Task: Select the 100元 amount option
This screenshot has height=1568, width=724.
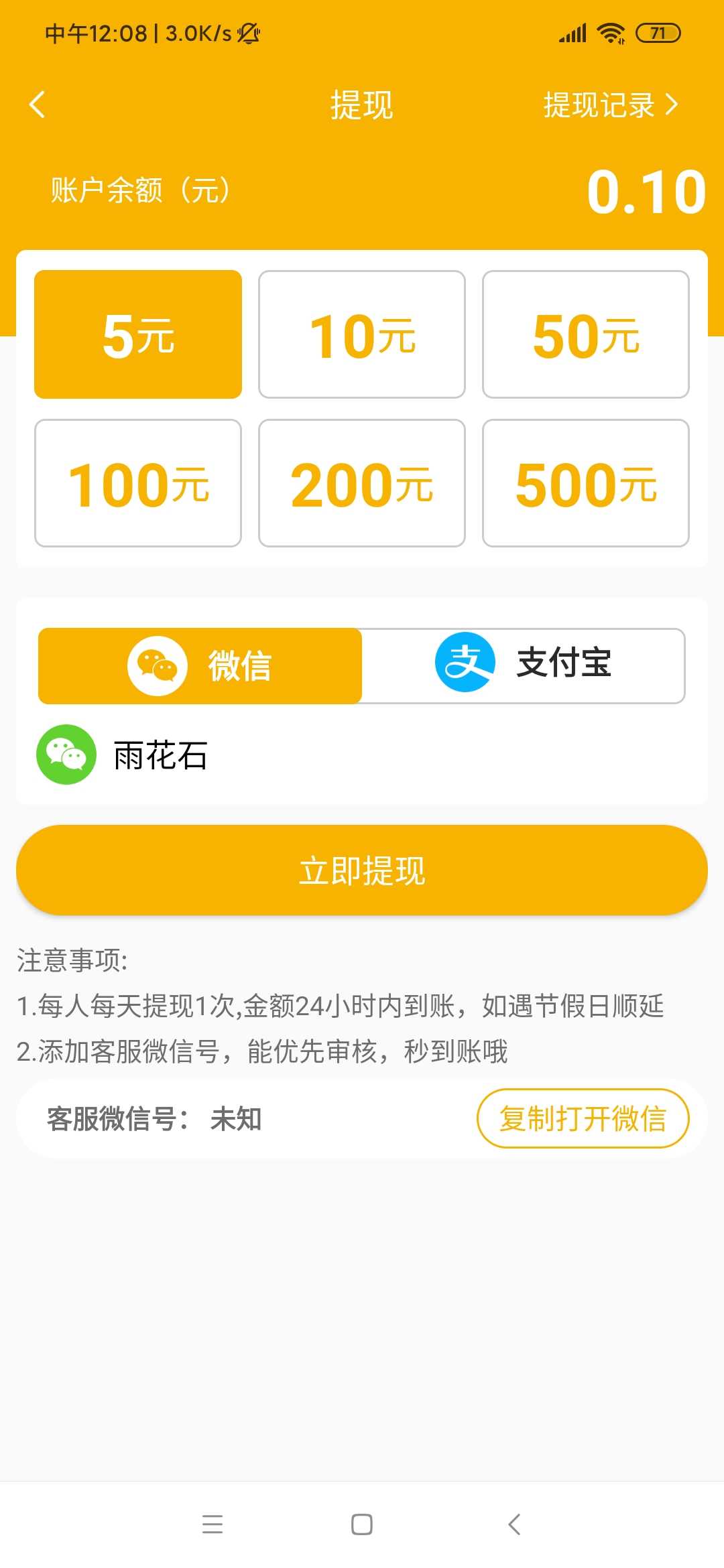Action: point(138,483)
